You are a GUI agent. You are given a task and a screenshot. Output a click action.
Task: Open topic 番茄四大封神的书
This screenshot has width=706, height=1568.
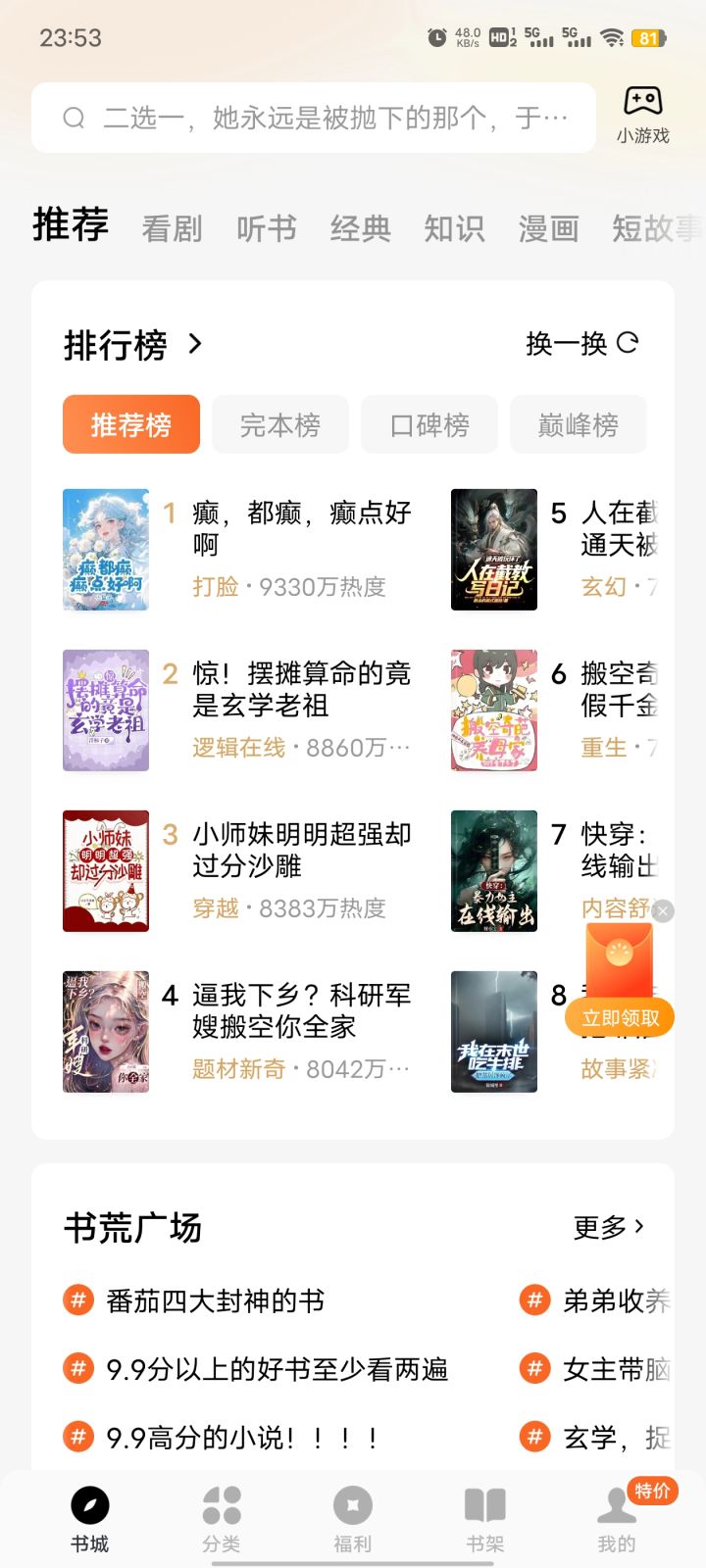194,1301
